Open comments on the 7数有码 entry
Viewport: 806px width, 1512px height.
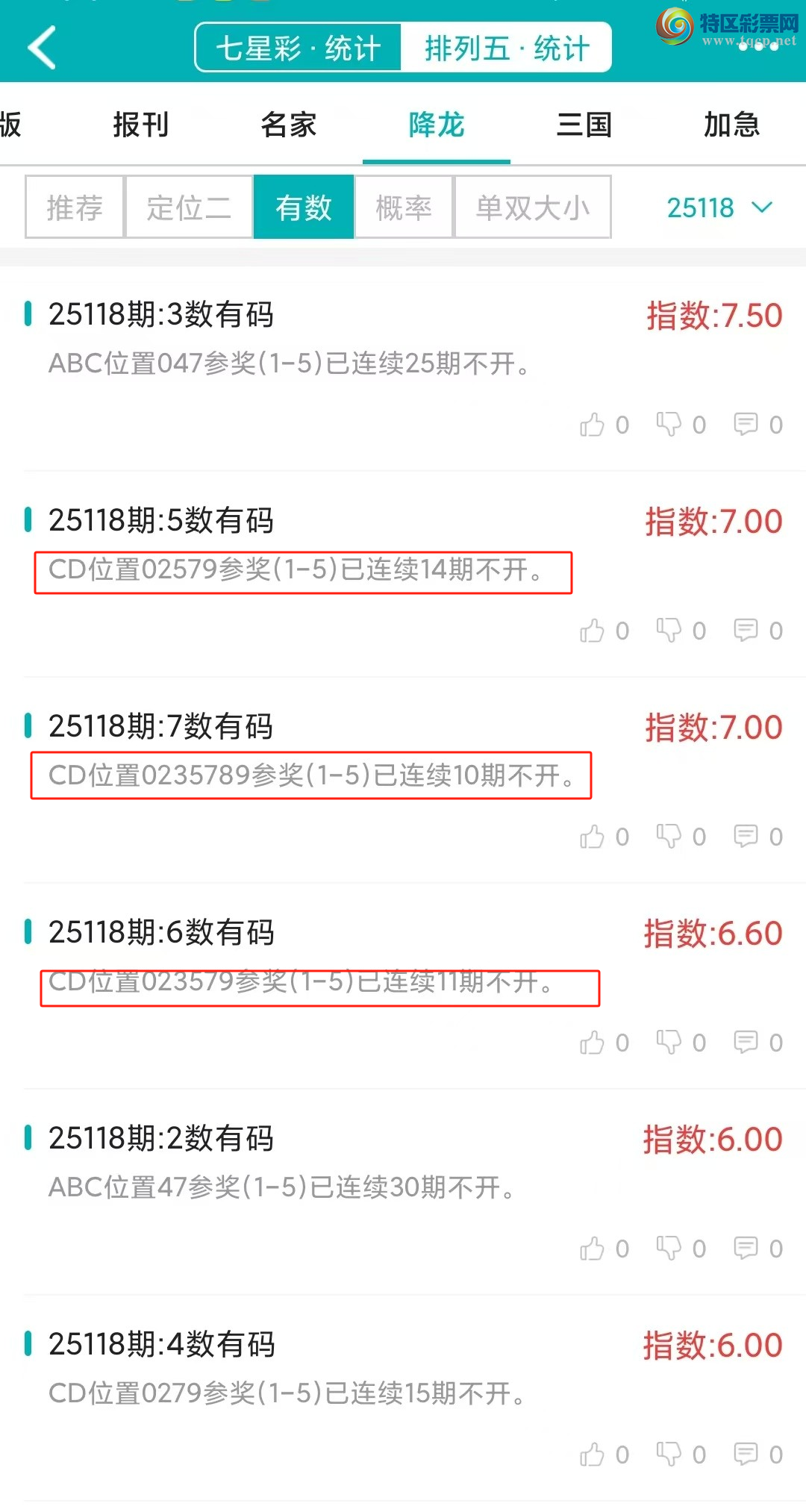click(746, 837)
